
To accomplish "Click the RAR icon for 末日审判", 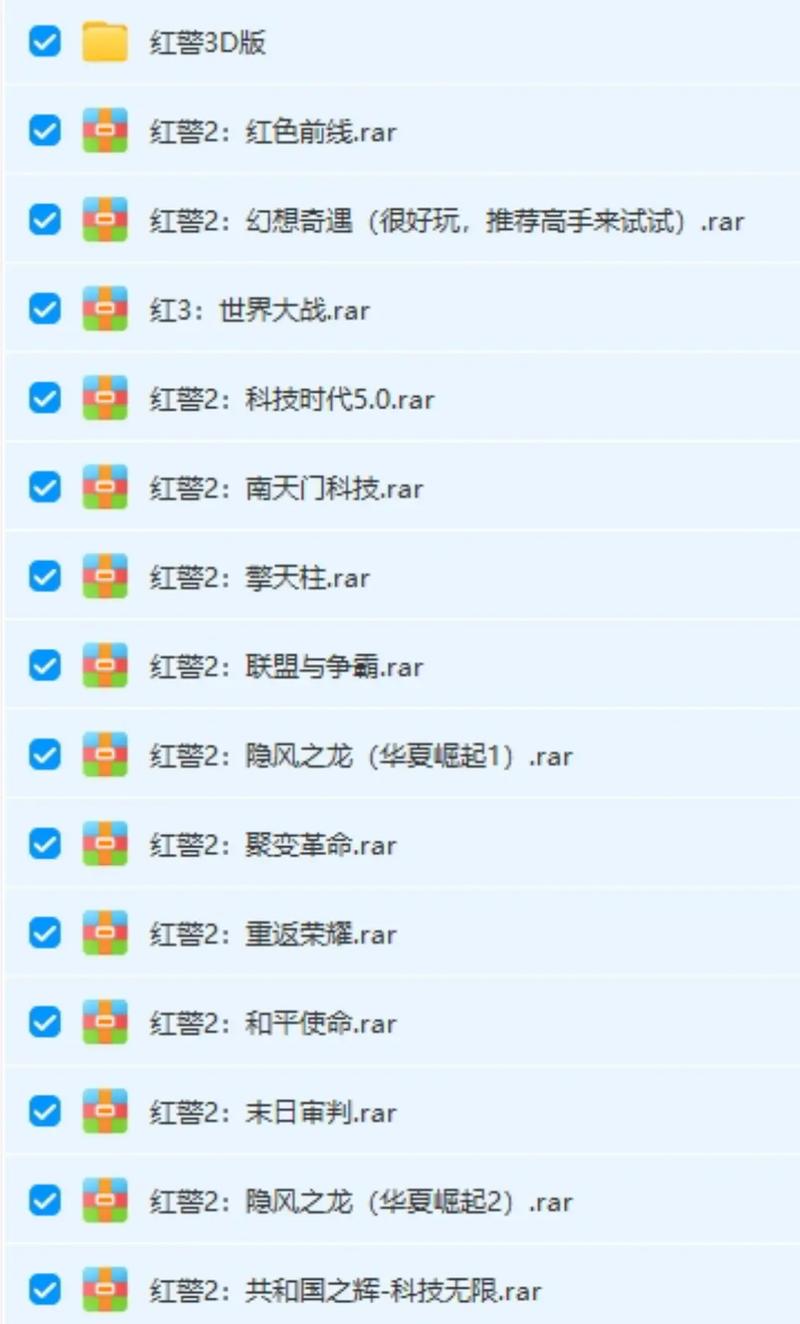I will tap(104, 1111).
